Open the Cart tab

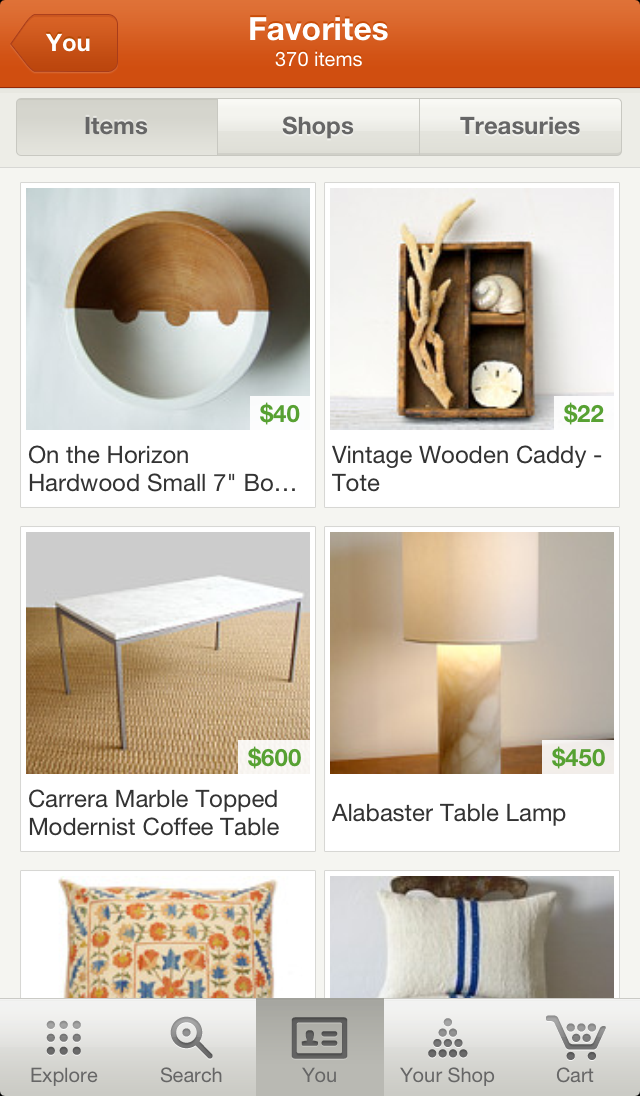pos(575,1050)
